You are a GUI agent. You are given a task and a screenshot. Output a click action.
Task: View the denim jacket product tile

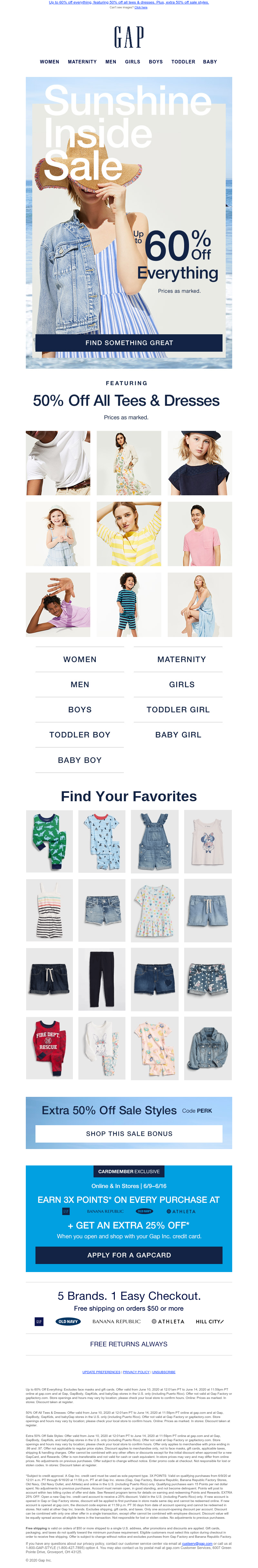(x=208, y=1049)
